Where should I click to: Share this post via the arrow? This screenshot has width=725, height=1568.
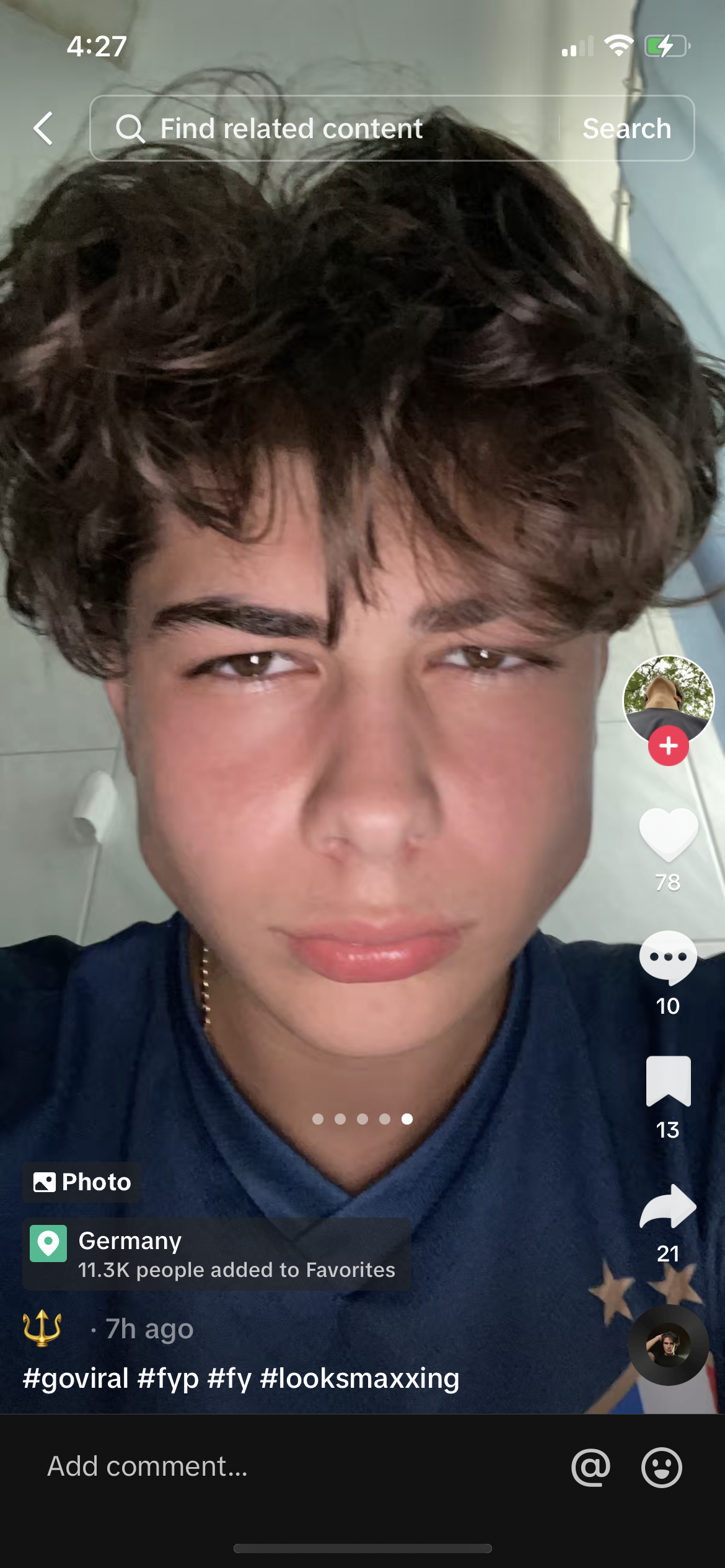[669, 1206]
